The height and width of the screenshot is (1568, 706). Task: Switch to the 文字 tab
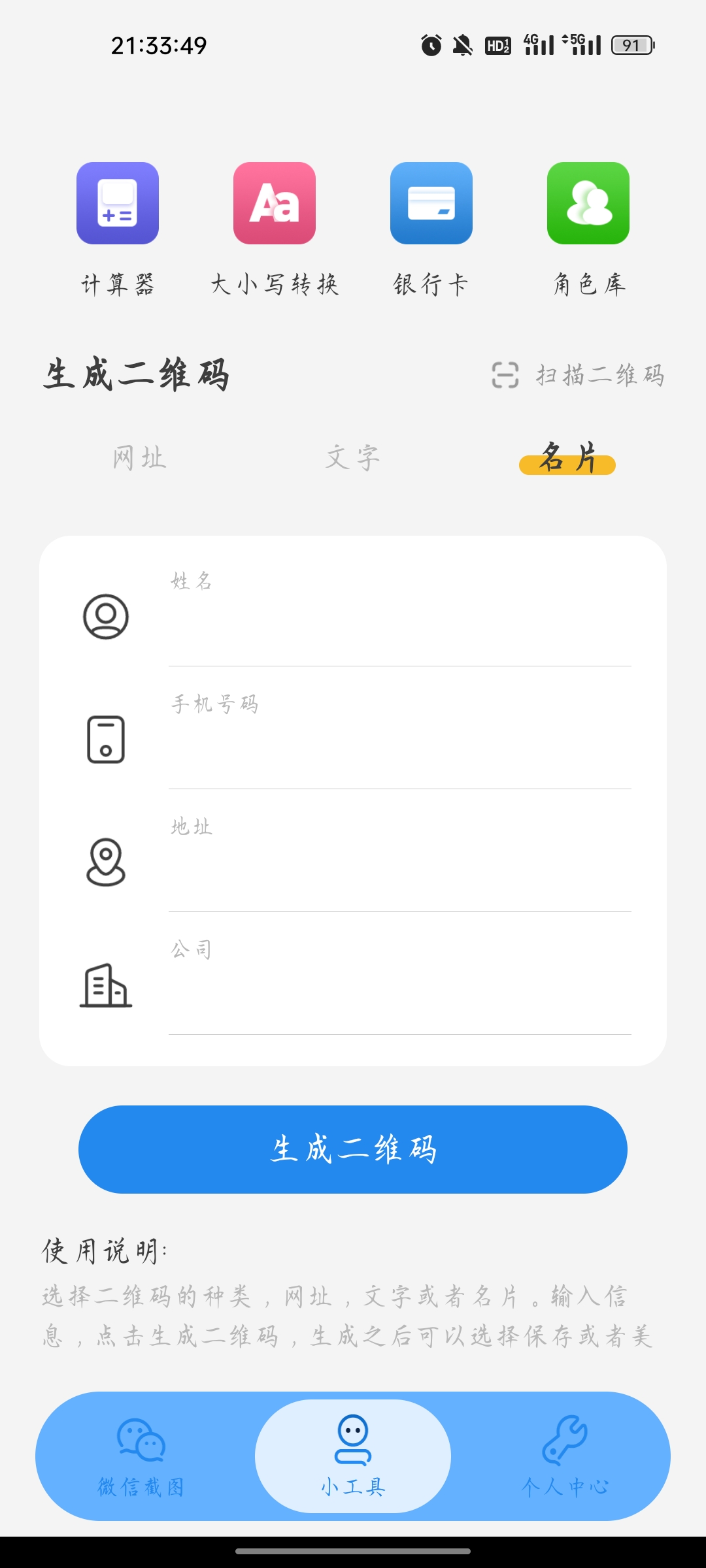353,457
